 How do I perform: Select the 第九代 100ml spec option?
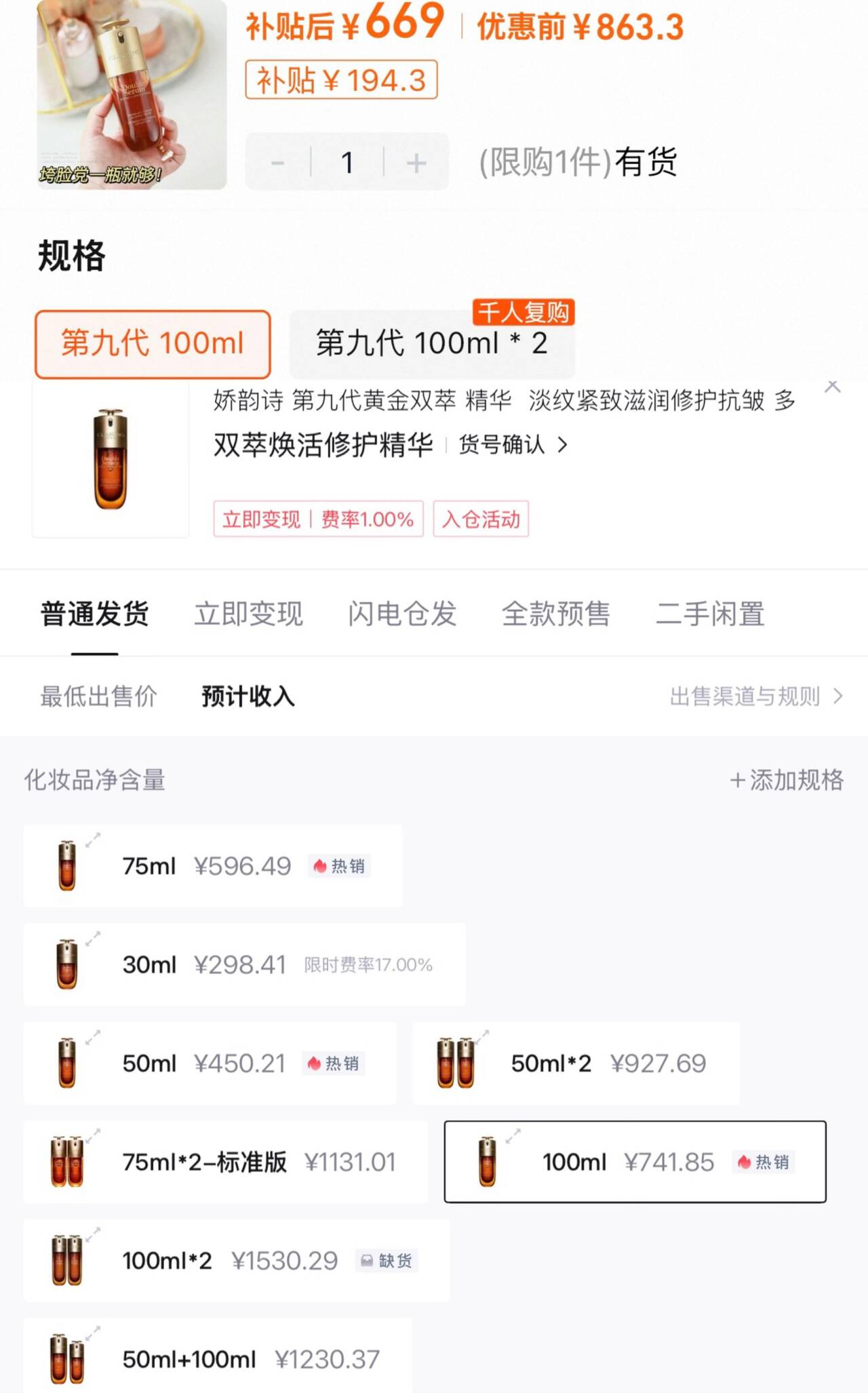pyautogui.click(x=153, y=344)
